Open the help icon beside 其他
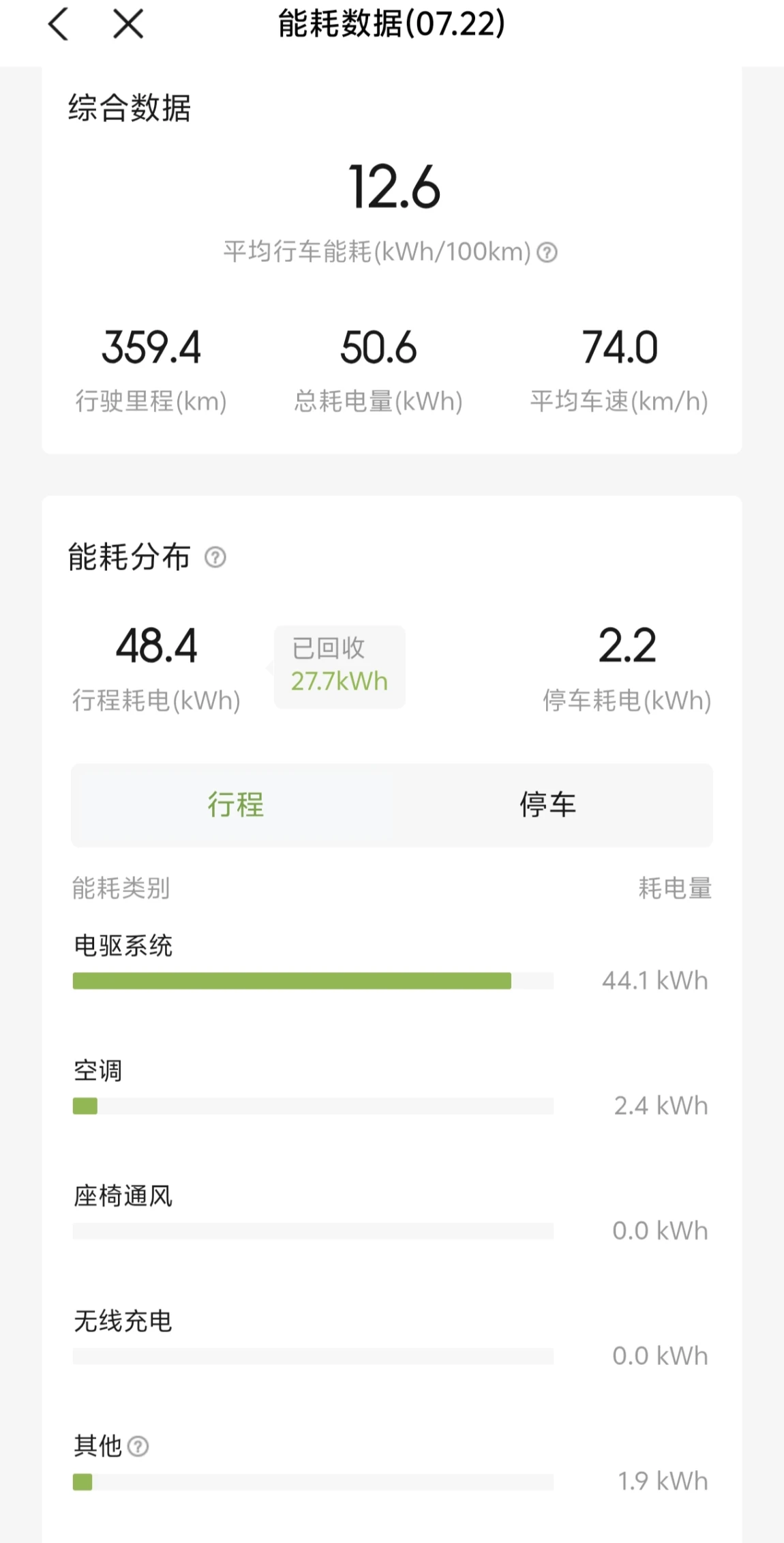The width and height of the screenshot is (784, 1543). (138, 1446)
